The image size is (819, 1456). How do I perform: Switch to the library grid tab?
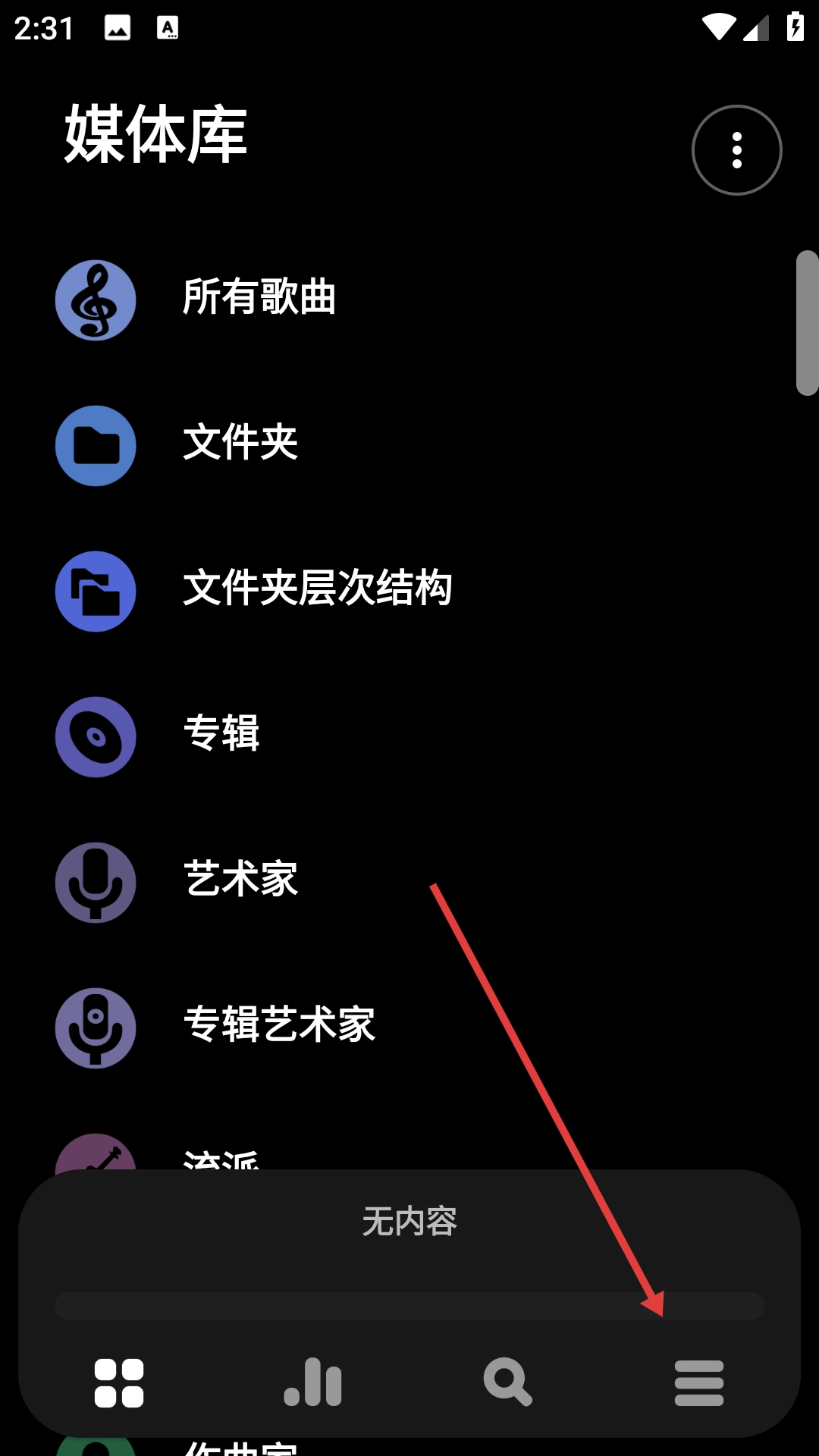pyautogui.click(x=119, y=1382)
